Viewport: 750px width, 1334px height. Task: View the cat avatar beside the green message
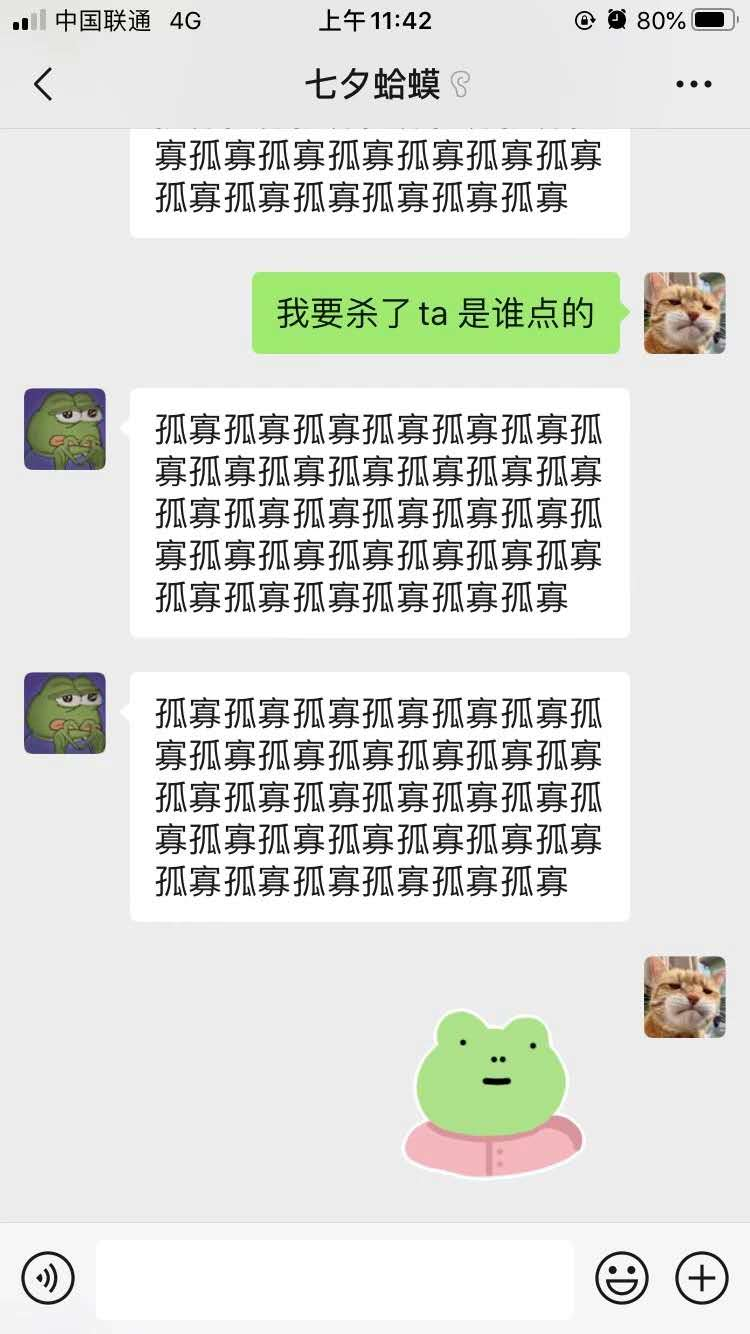684,313
